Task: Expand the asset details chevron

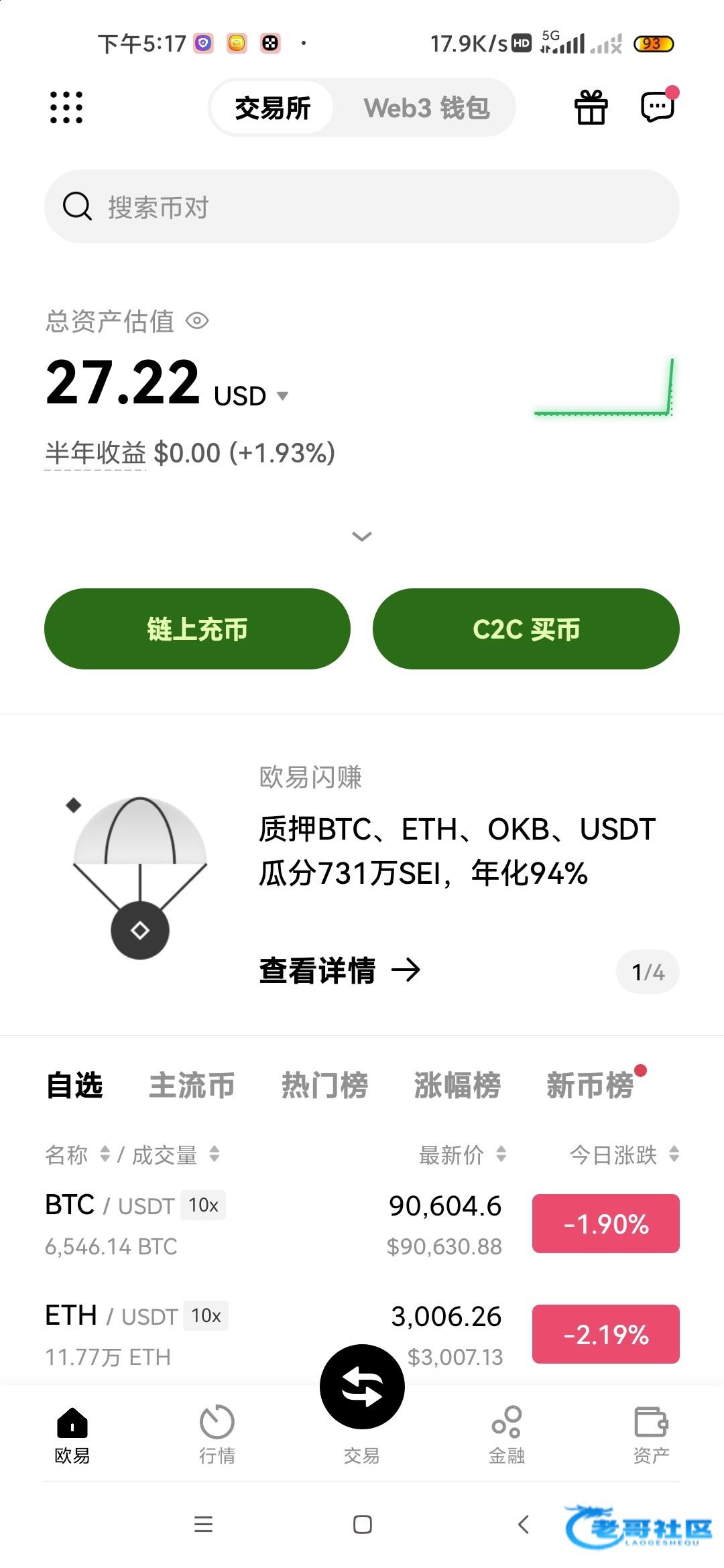Action: point(362,536)
